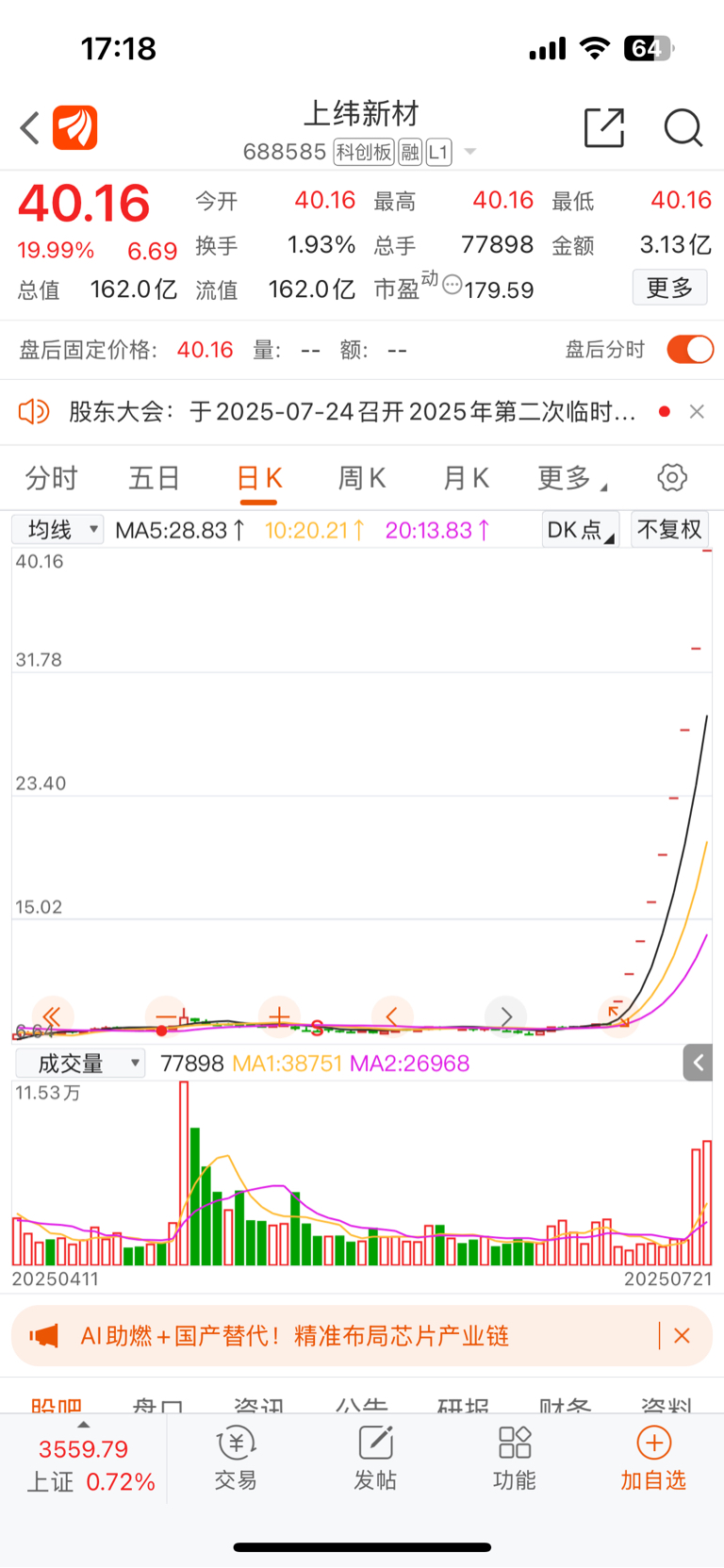Share this stock page
This screenshot has width=724, height=1568.
tap(604, 127)
